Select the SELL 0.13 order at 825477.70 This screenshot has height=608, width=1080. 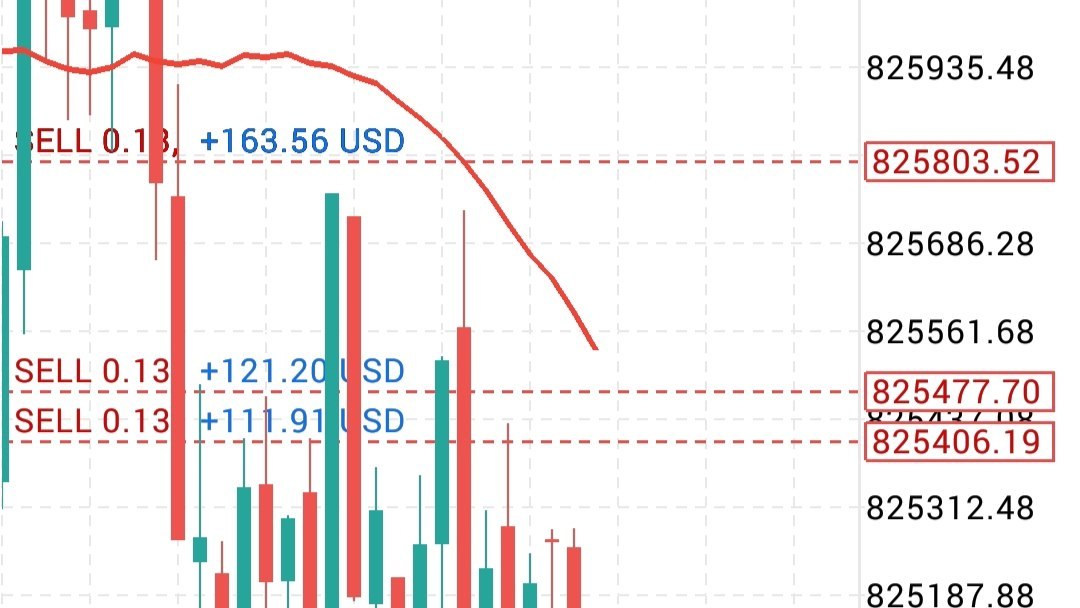(x=92, y=371)
